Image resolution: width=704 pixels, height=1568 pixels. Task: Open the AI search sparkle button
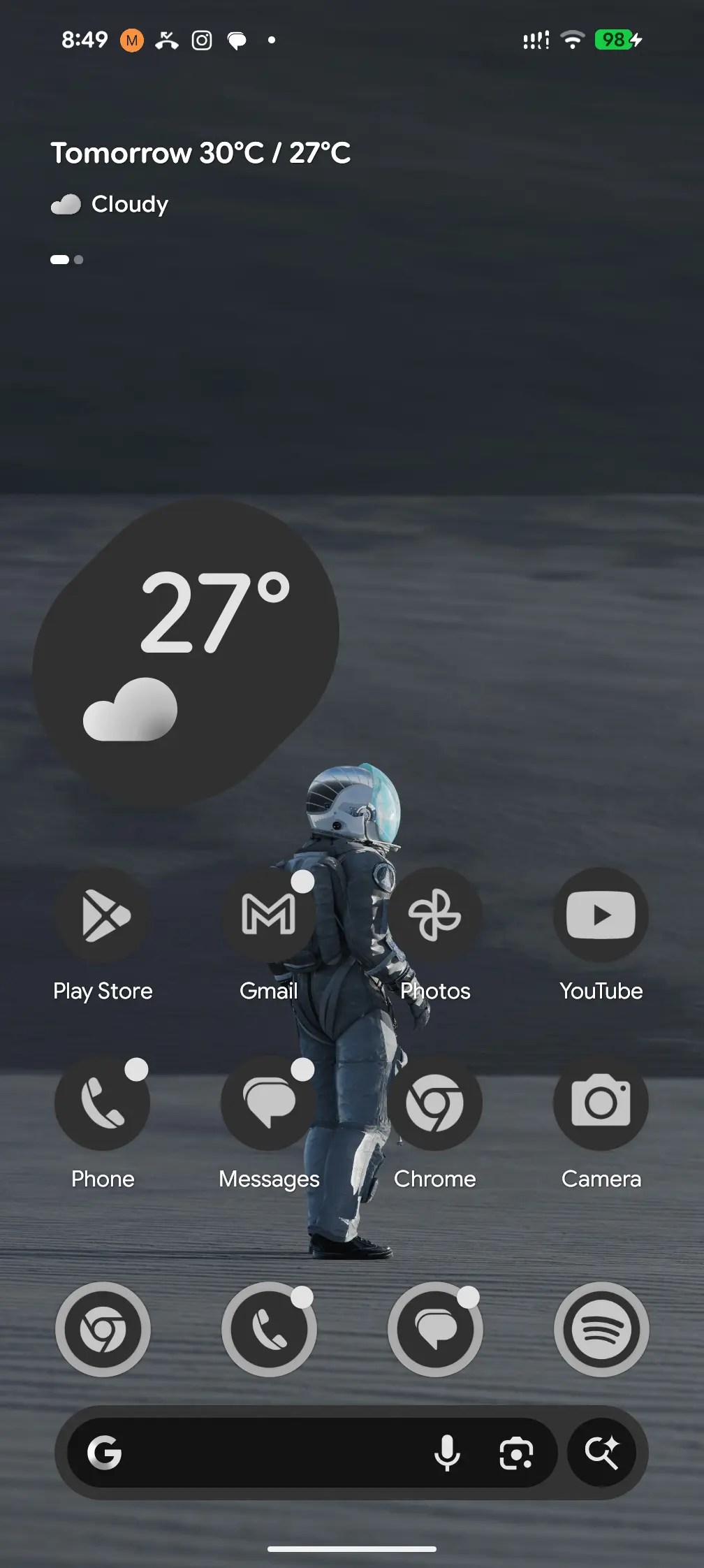[602, 1453]
